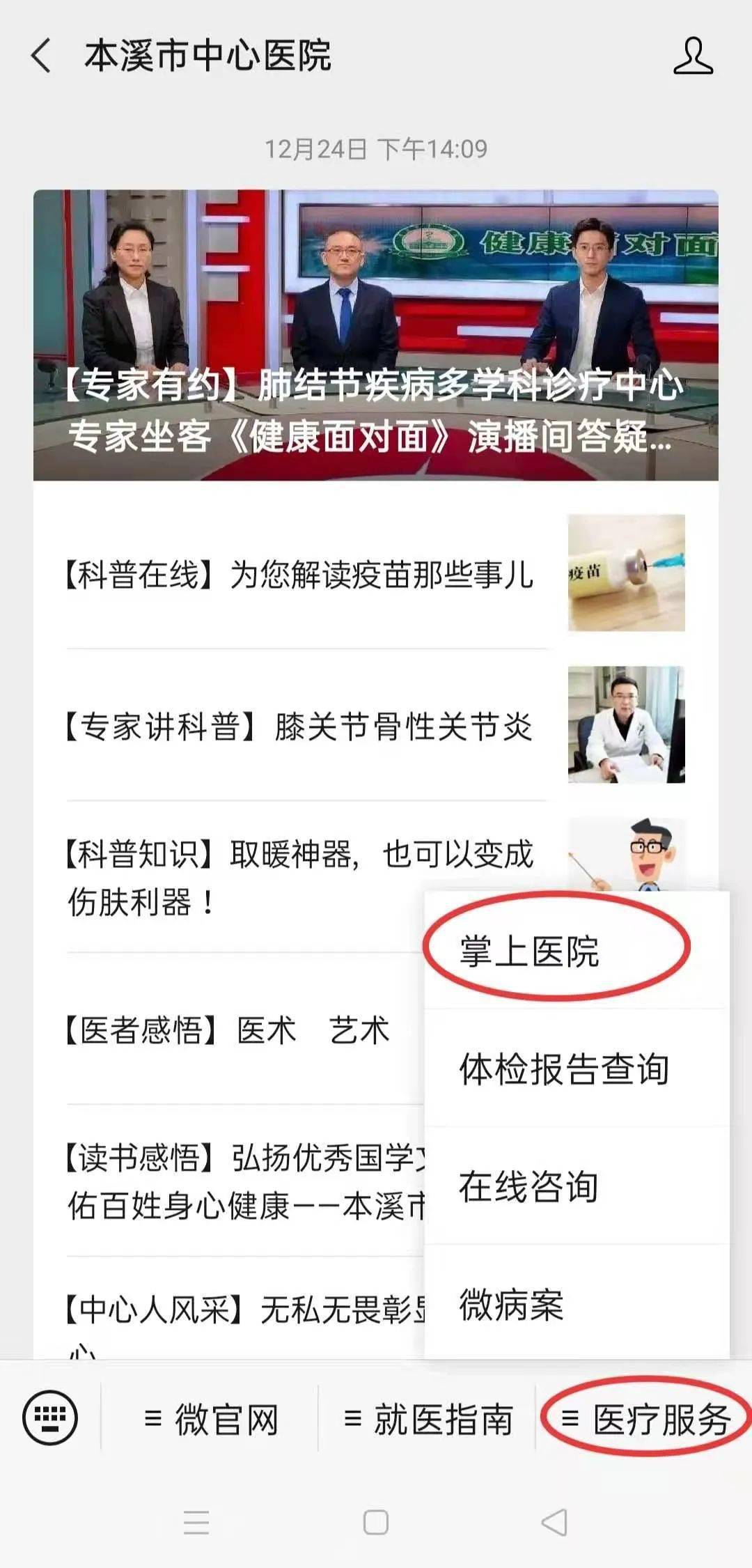The width and height of the screenshot is (752, 1568).
Task: Choose 在线咨询 in the popup menu
Action: pos(577,1186)
